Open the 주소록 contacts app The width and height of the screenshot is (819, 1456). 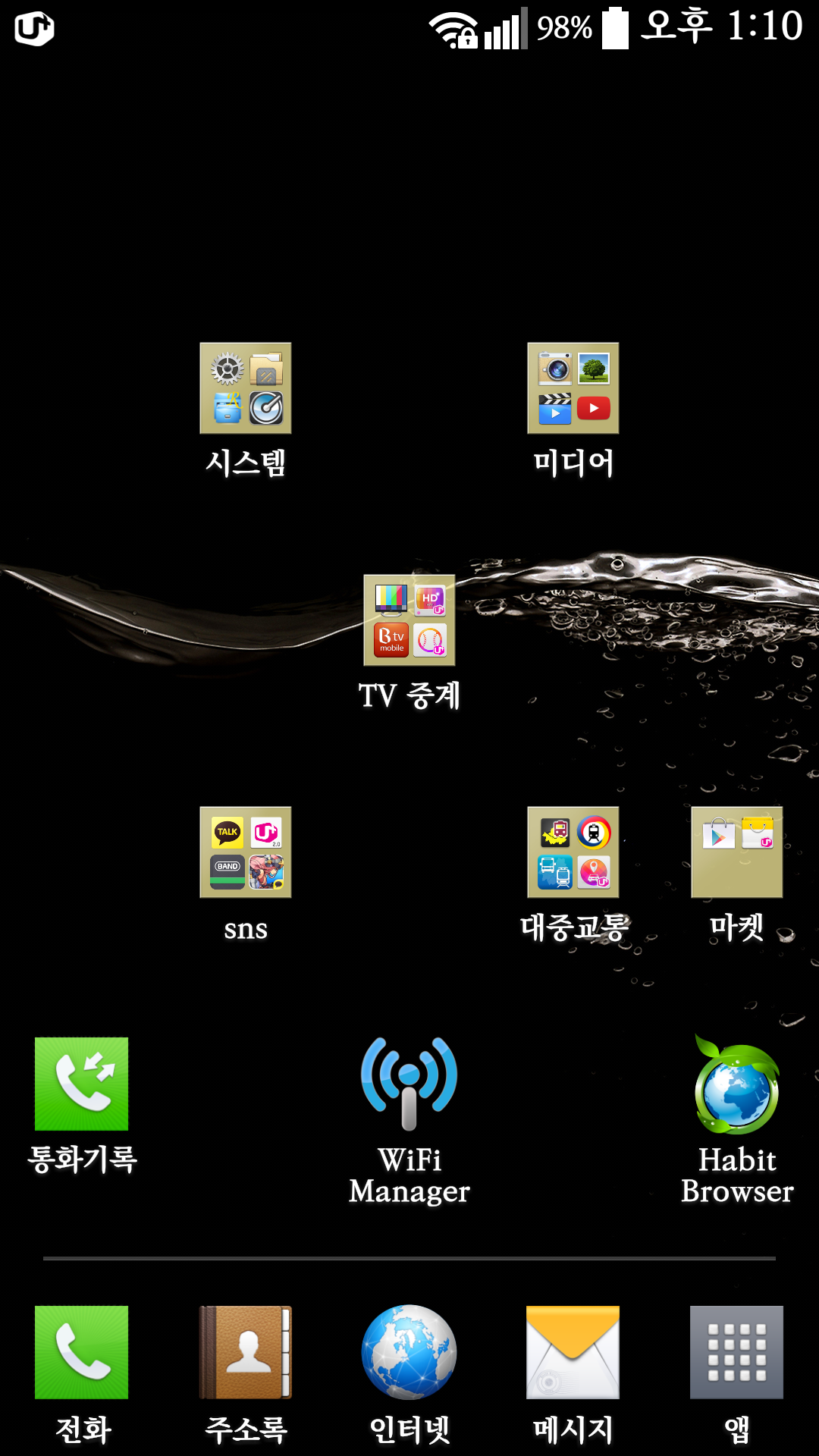point(246,1352)
